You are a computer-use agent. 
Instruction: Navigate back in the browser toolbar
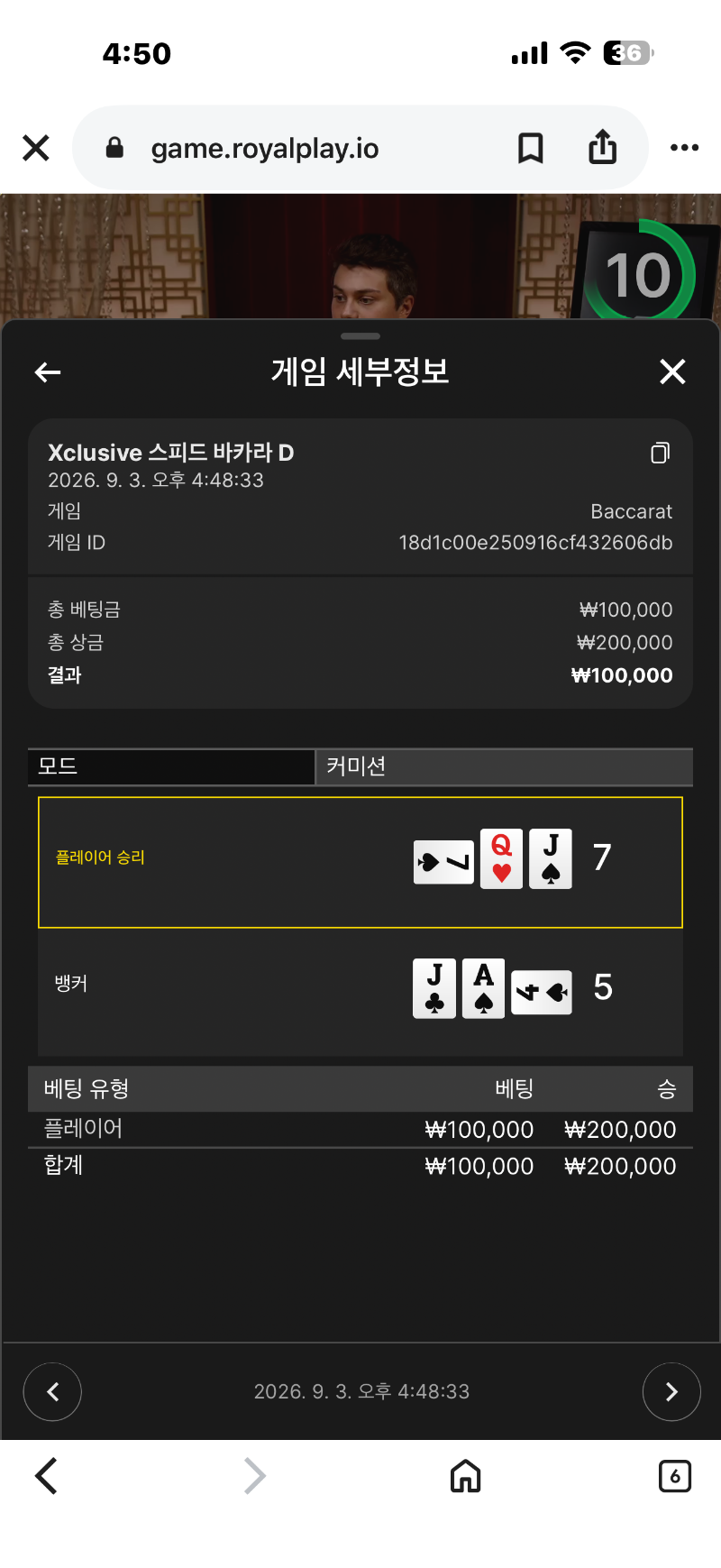pos(46,1476)
